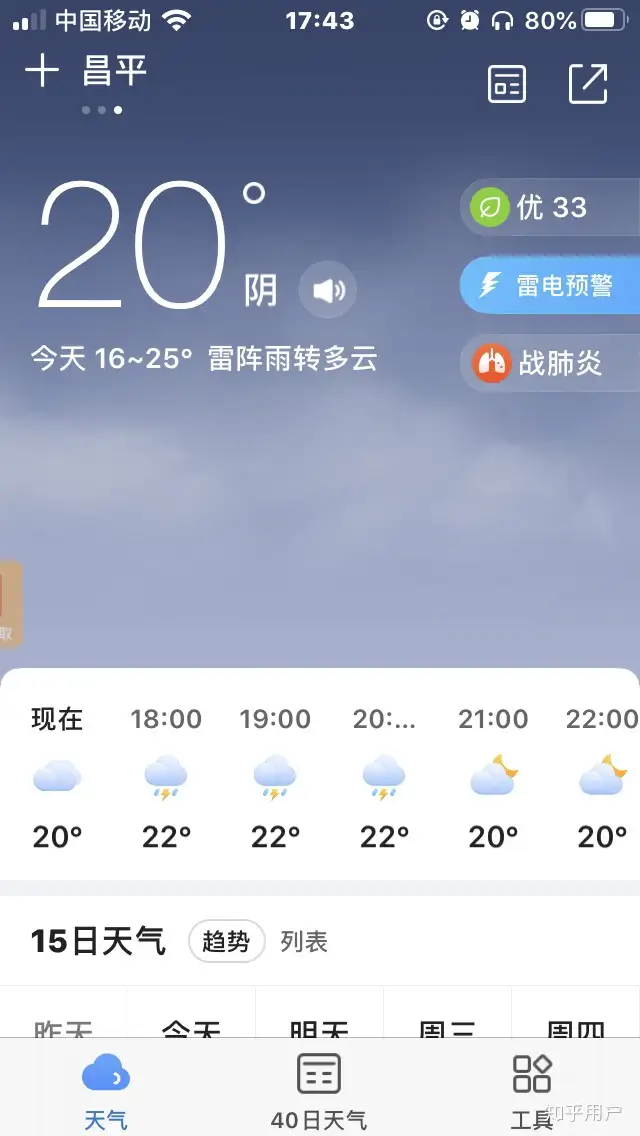
Task: Add a new city with the plus icon
Action: tap(42, 71)
